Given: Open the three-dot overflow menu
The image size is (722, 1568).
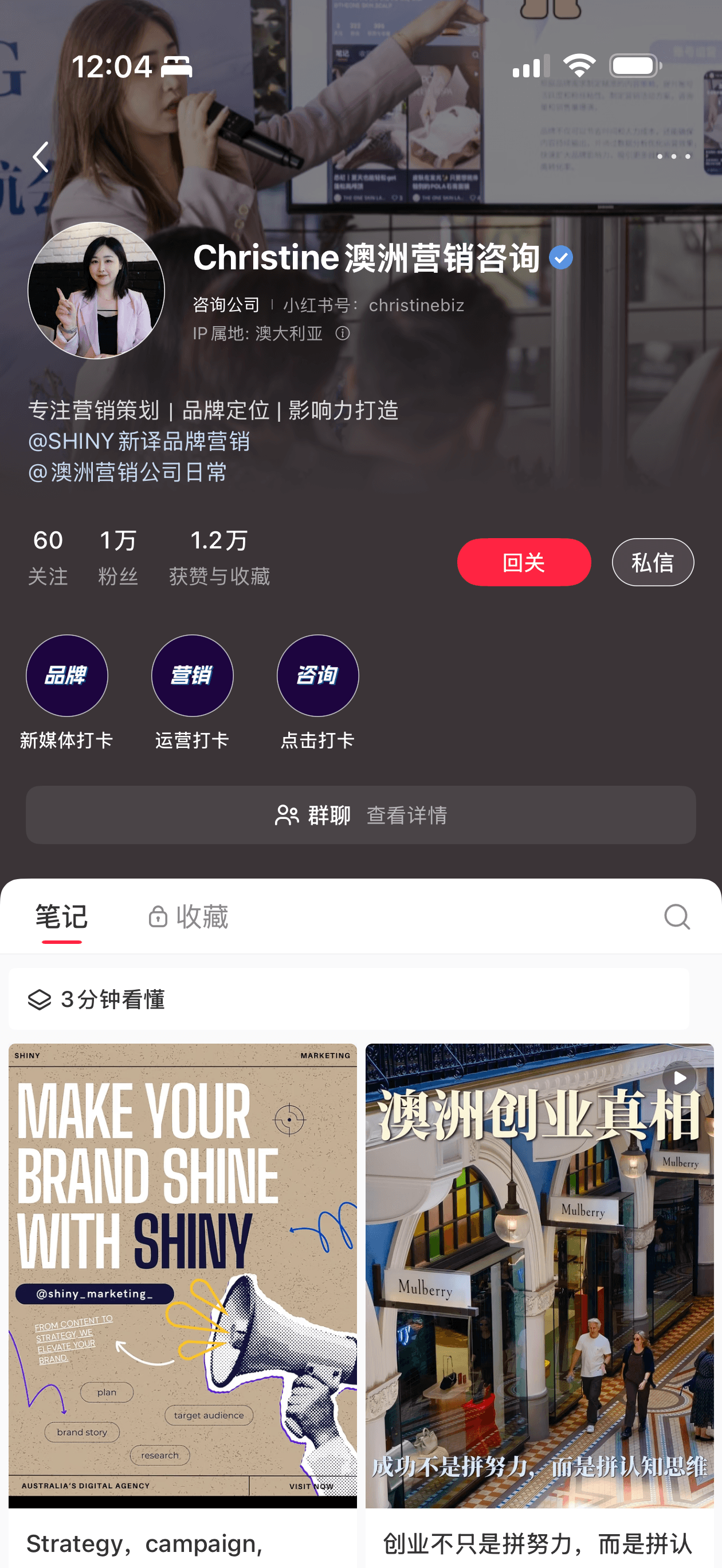Looking at the screenshot, I should pyautogui.click(x=673, y=157).
